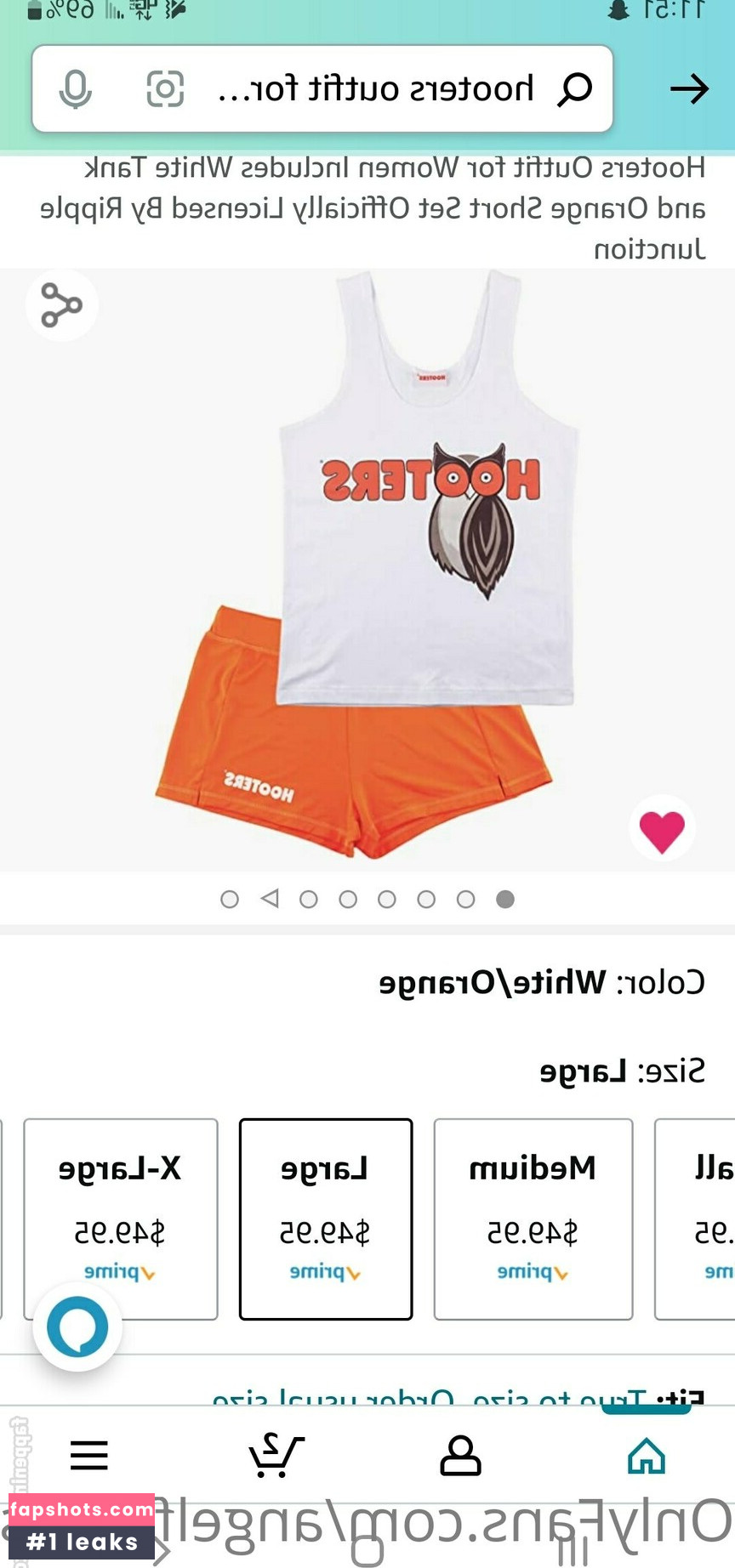Start voice search with the microphone
The width and height of the screenshot is (735, 1568).
[76, 88]
